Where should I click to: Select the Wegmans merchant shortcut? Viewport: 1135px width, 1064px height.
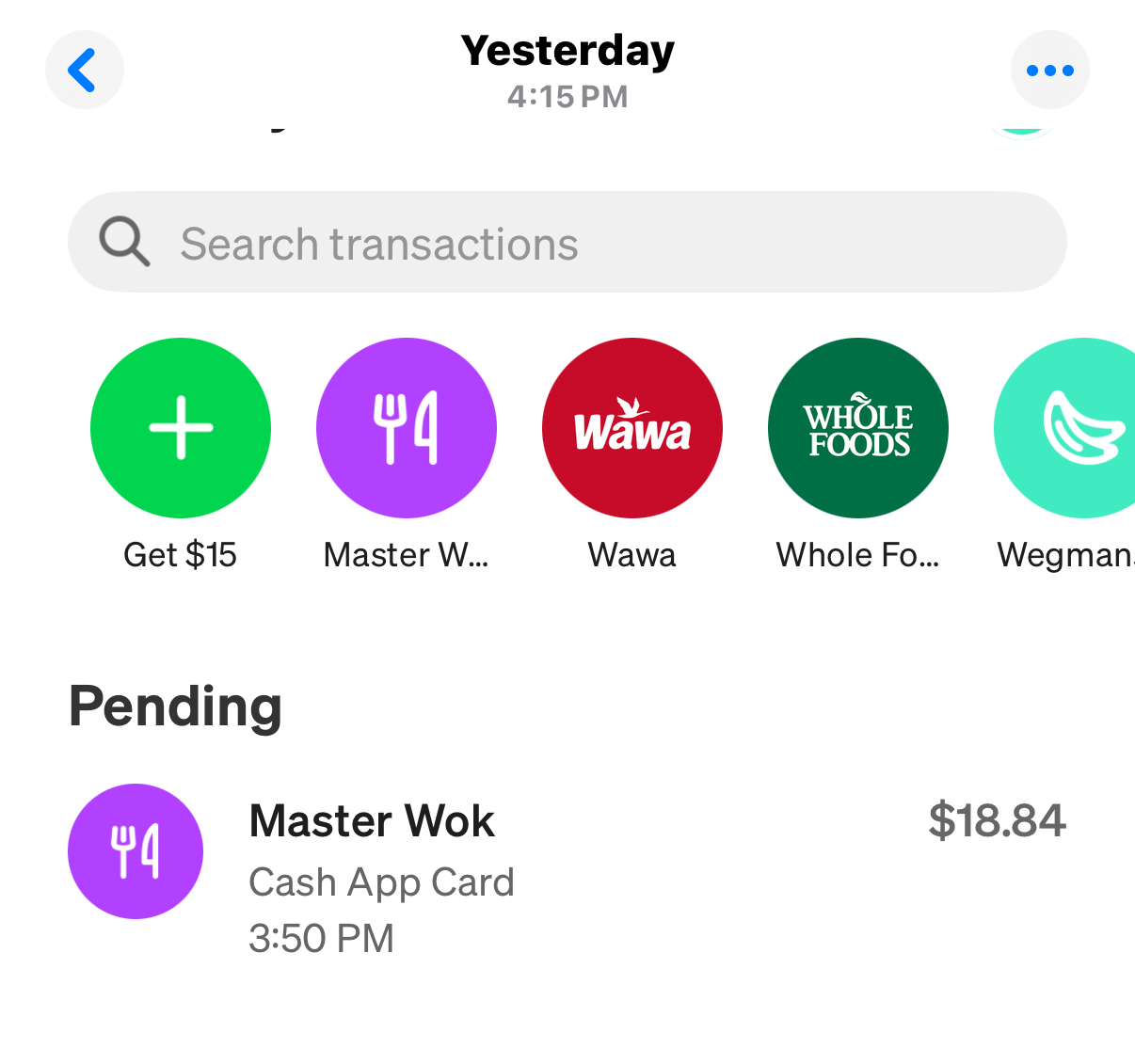(x=1073, y=428)
